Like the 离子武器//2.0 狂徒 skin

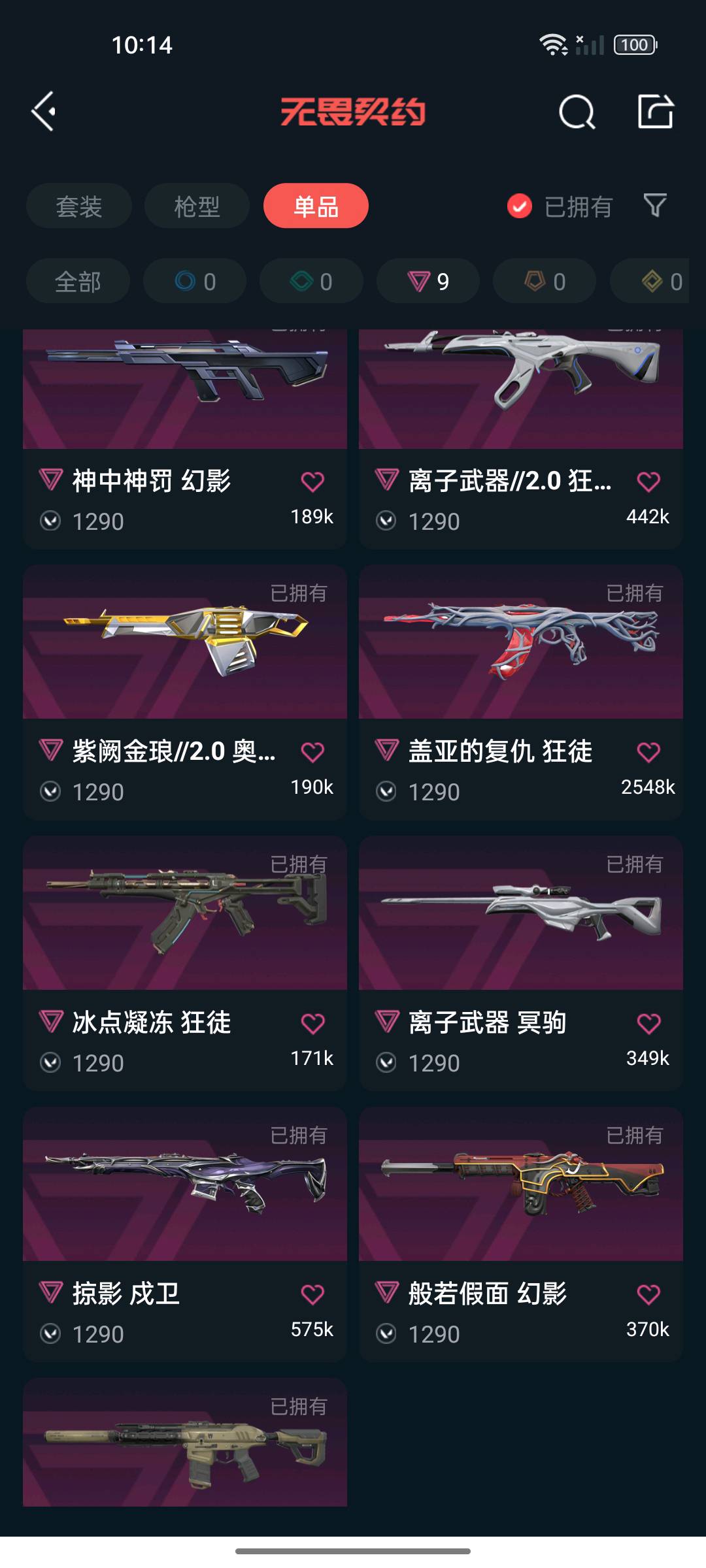[648, 482]
